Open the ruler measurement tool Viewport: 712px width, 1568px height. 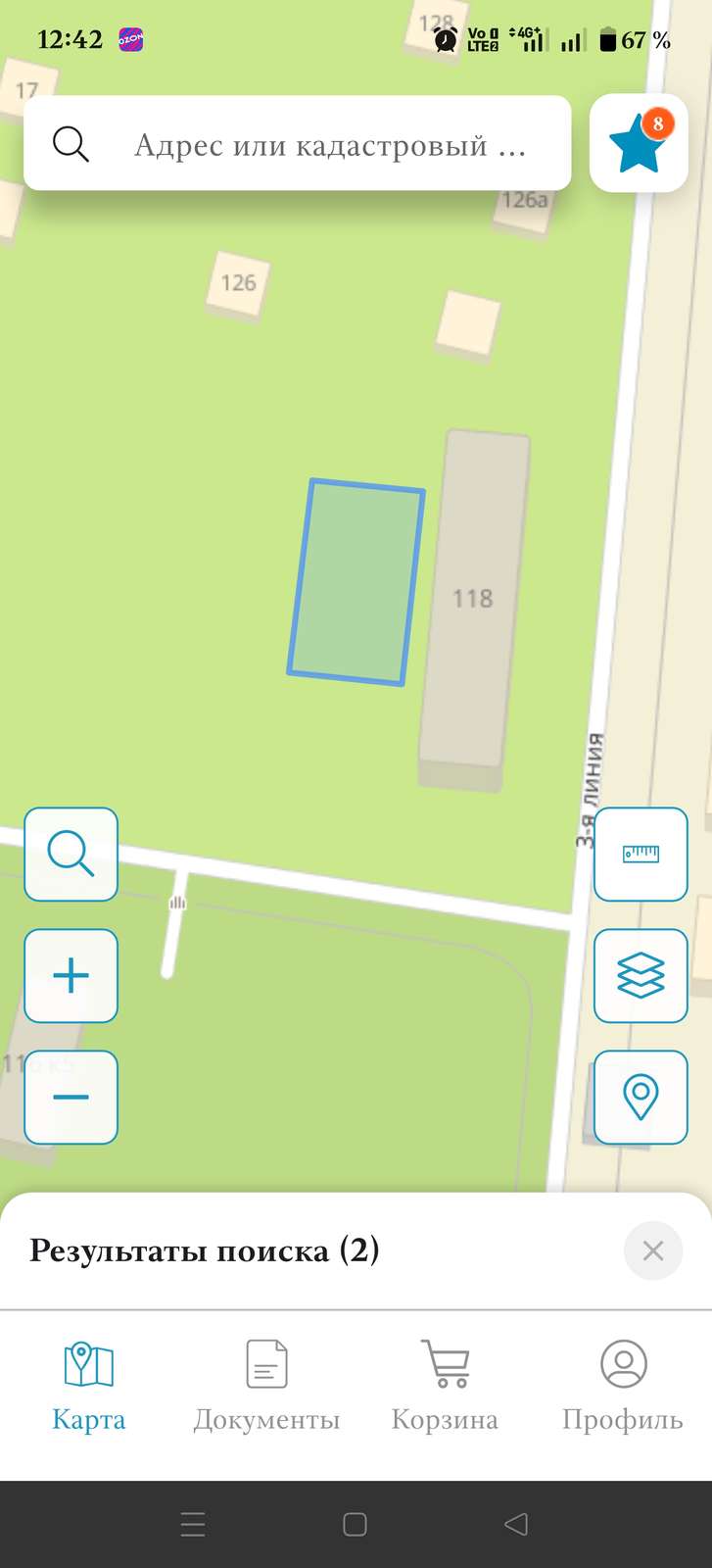coord(641,854)
